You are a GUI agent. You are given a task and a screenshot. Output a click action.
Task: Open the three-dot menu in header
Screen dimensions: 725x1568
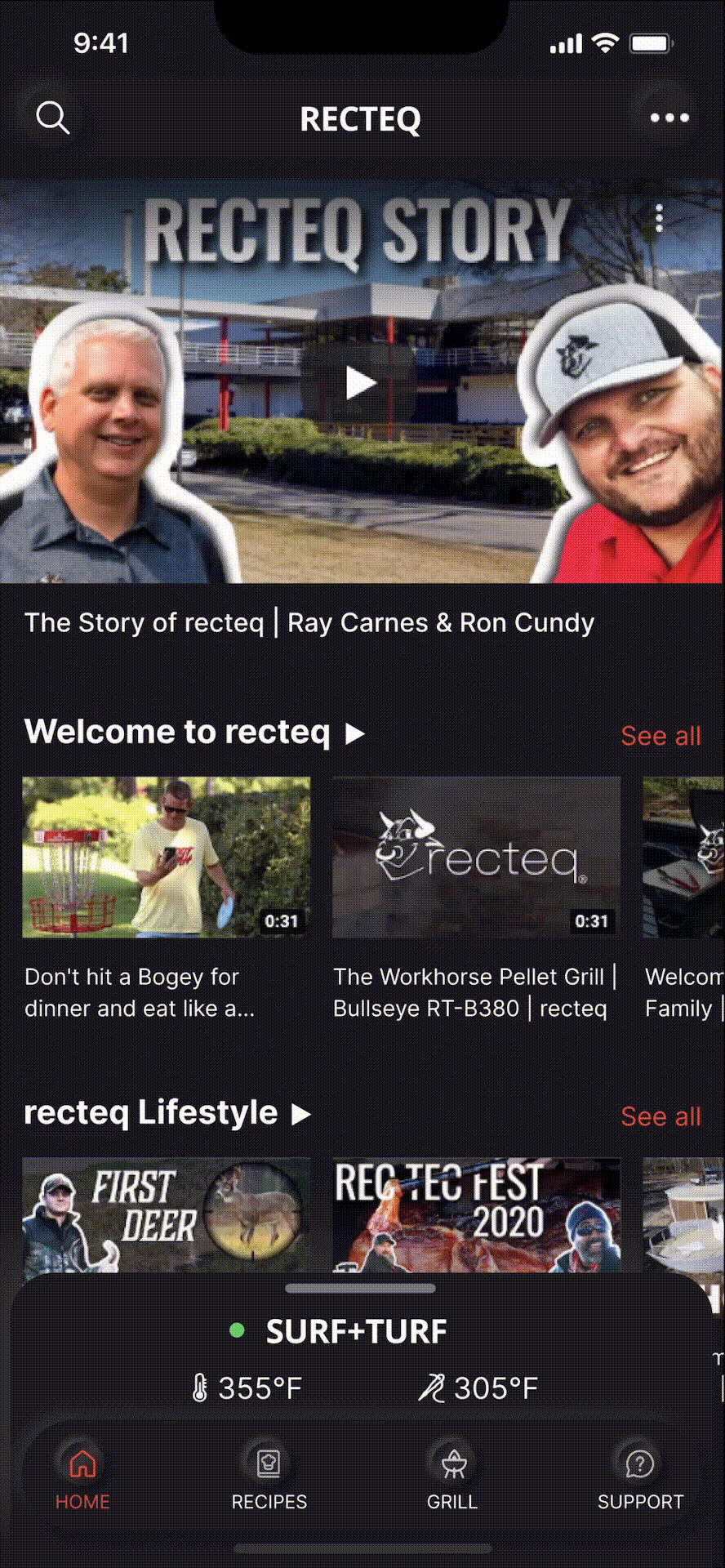[x=669, y=118]
